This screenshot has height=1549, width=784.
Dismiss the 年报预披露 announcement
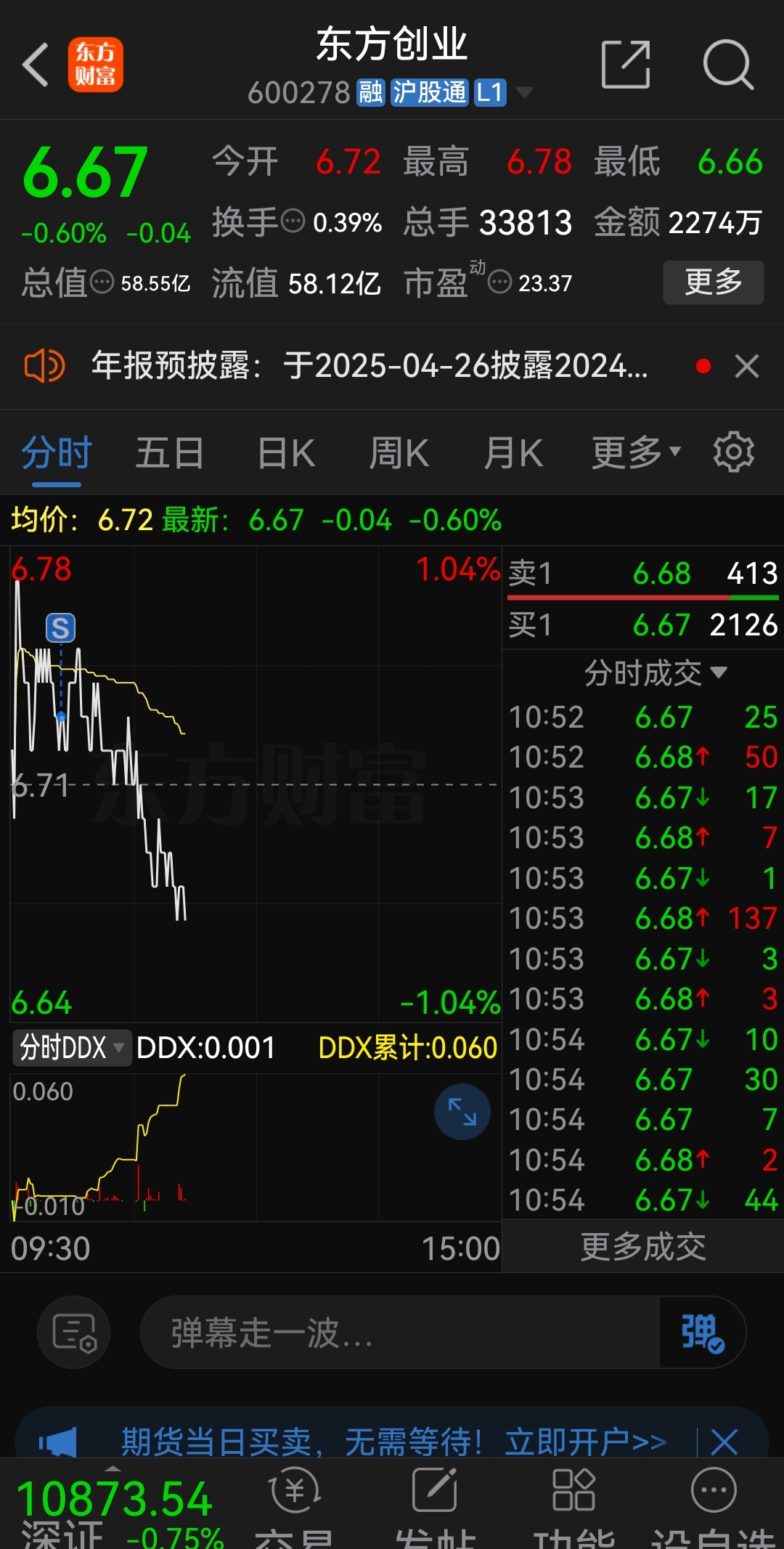[747, 366]
